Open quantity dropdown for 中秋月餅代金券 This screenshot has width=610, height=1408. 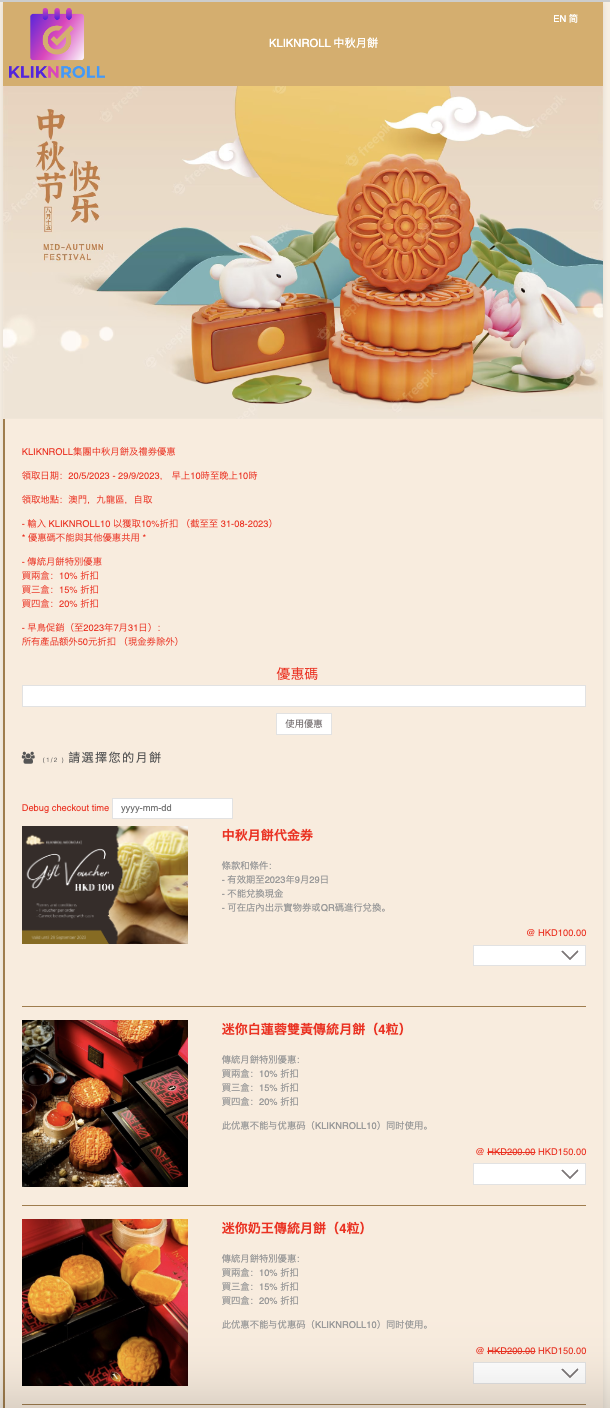(529, 955)
